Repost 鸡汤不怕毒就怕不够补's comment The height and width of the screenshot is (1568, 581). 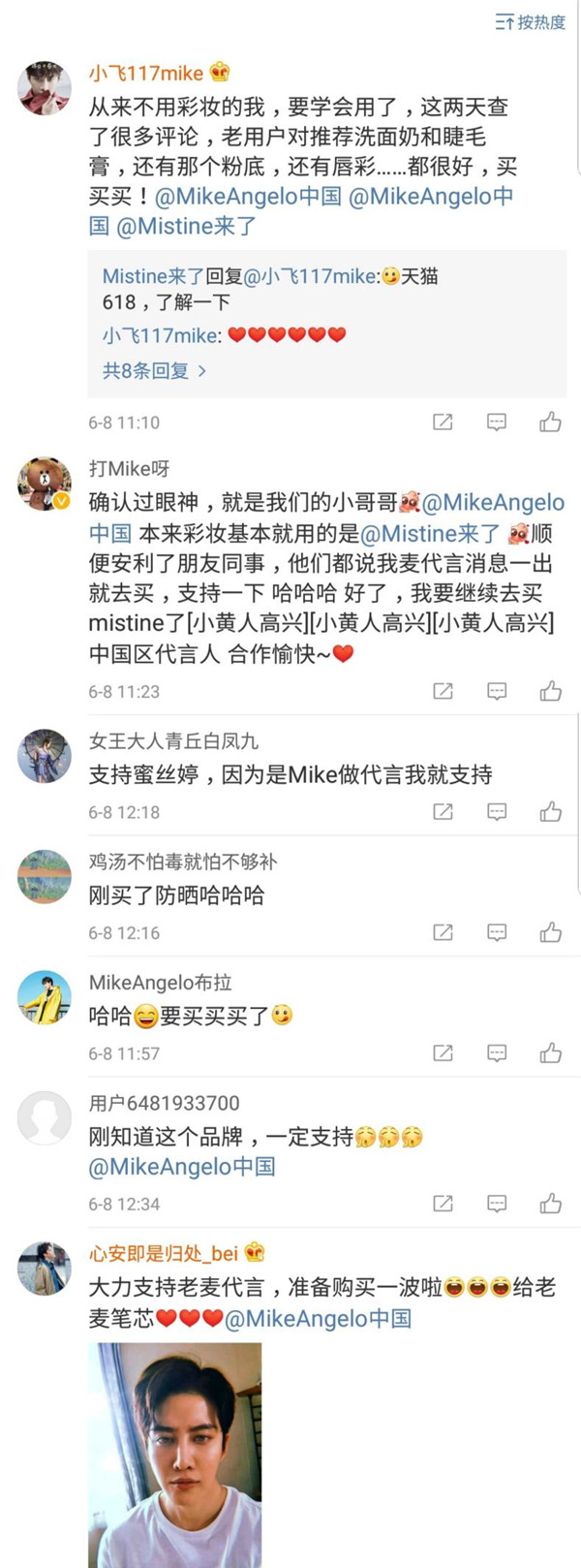(x=443, y=932)
